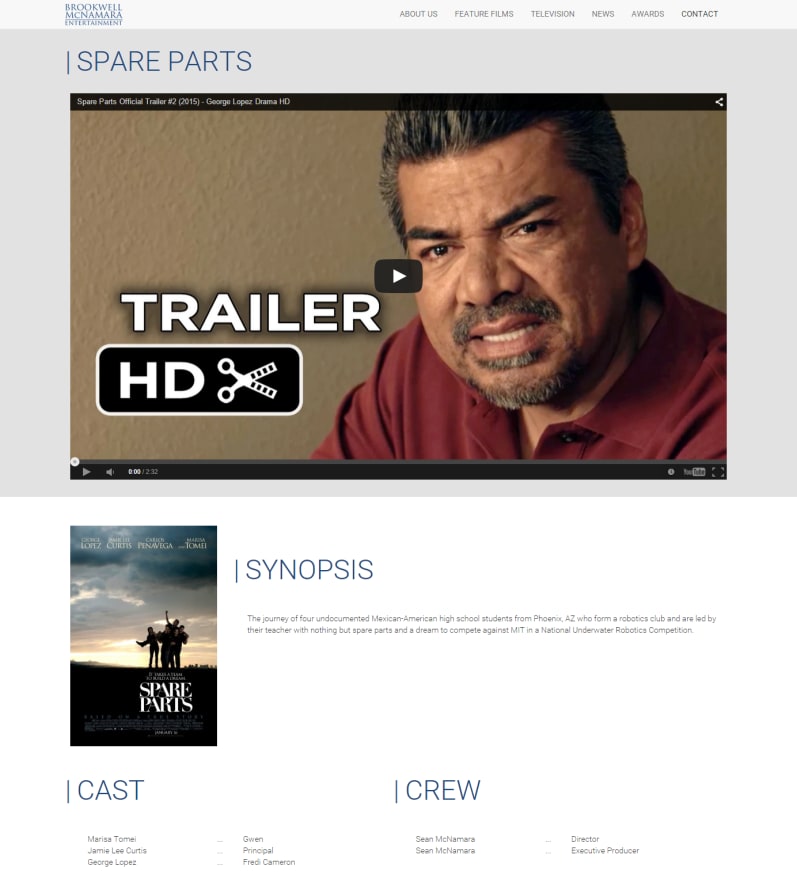The width and height of the screenshot is (797, 889).
Task: Open video settings gear
Action: tap(671, 472)
